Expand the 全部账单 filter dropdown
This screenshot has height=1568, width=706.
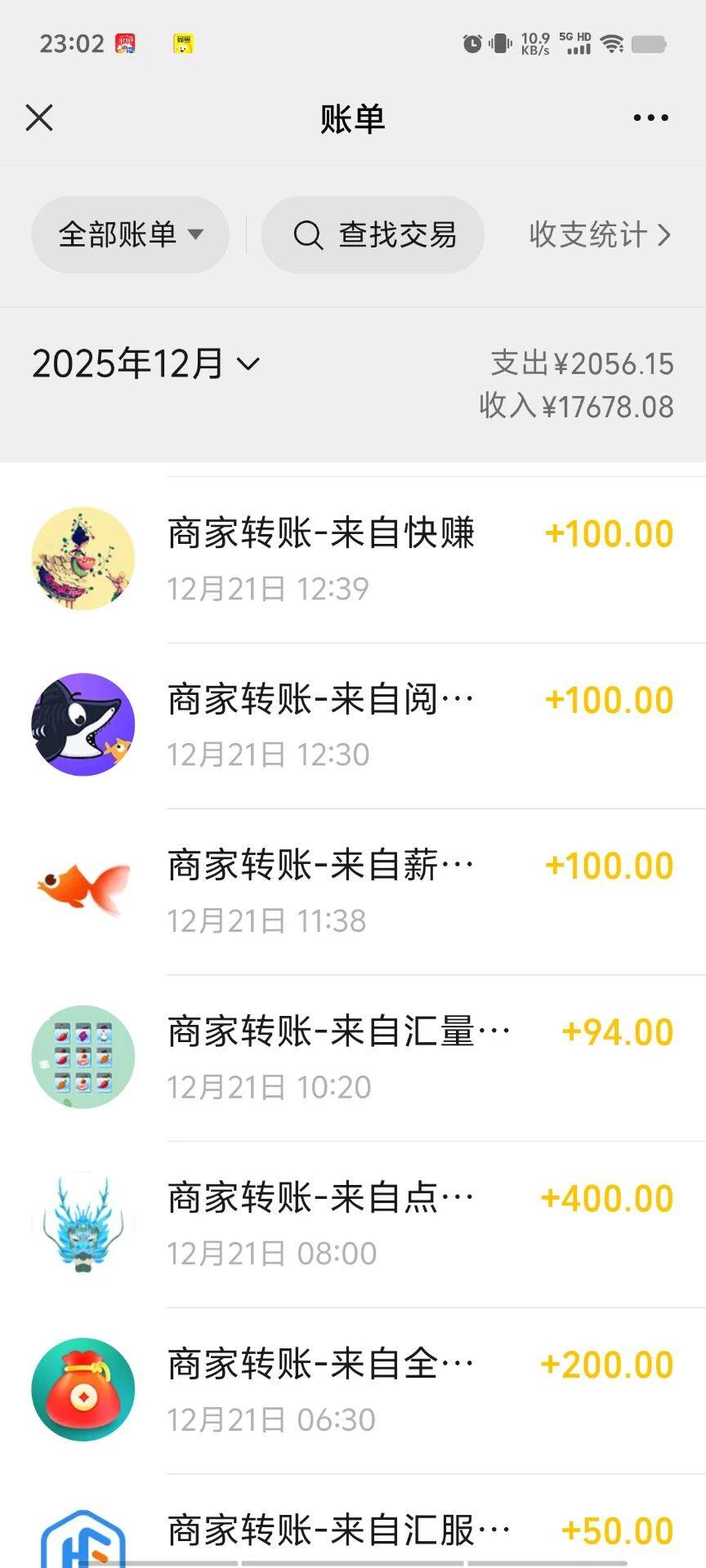130,235
